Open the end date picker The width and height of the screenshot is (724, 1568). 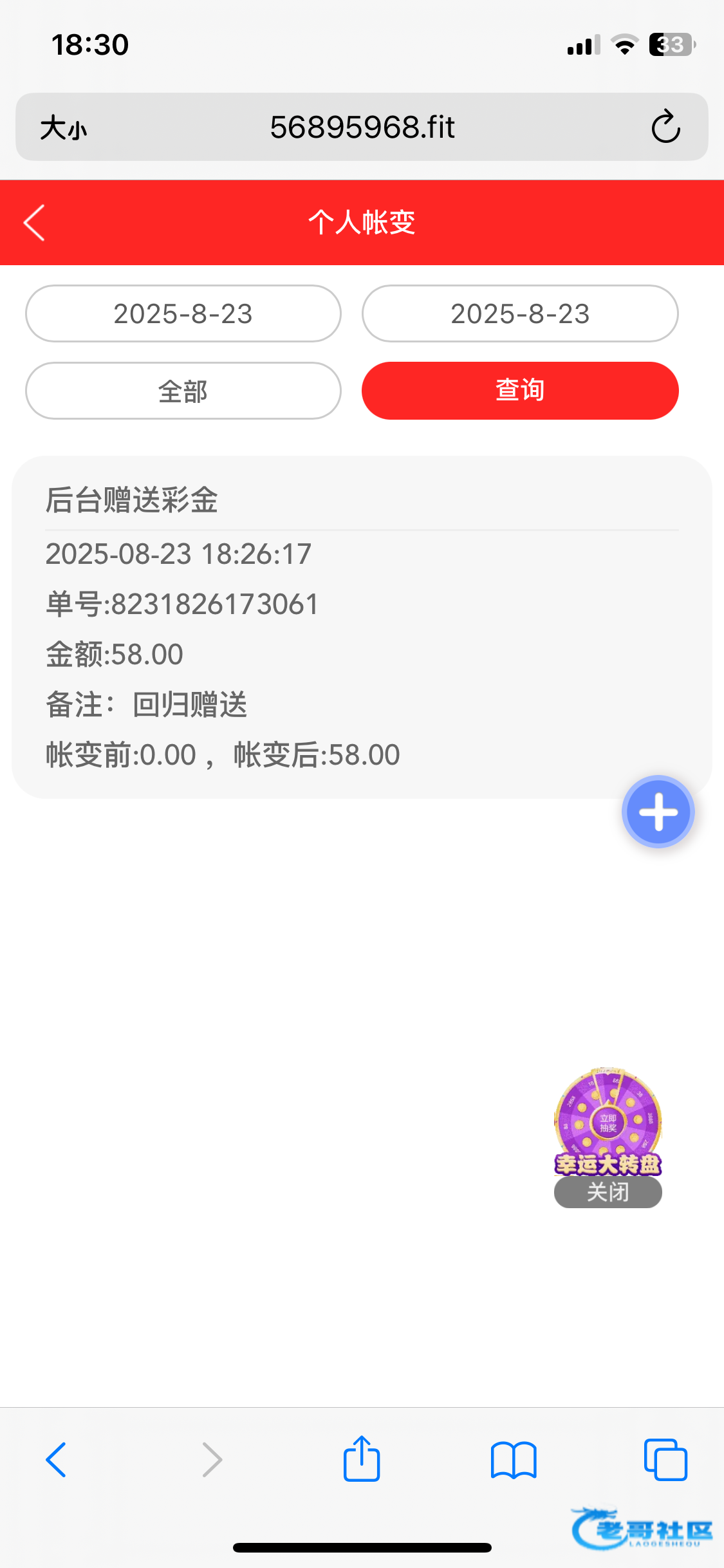click(520, 314)
